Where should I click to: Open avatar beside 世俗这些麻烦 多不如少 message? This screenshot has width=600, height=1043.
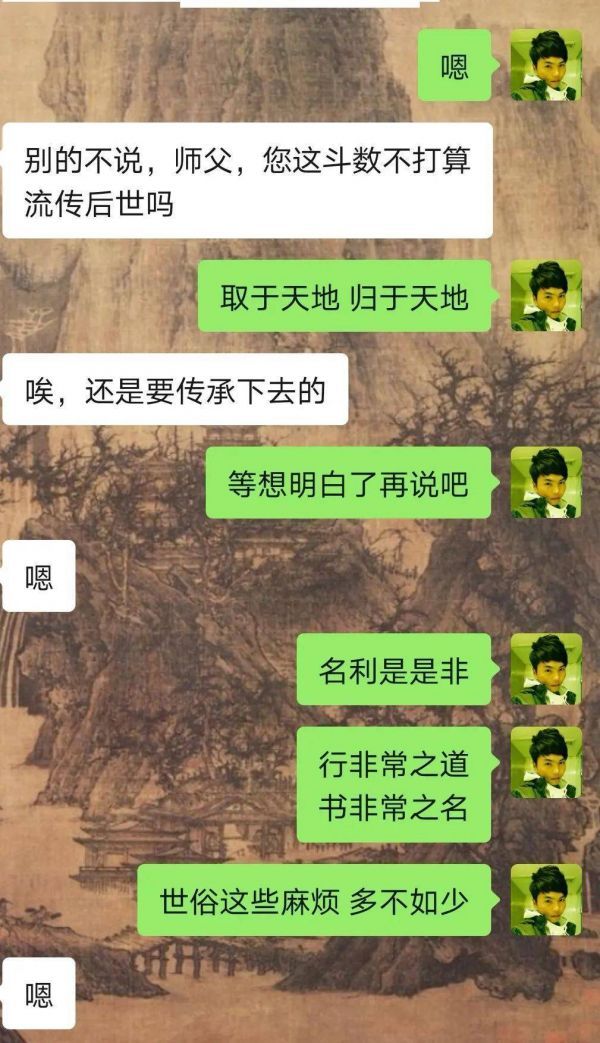(546, 900)
